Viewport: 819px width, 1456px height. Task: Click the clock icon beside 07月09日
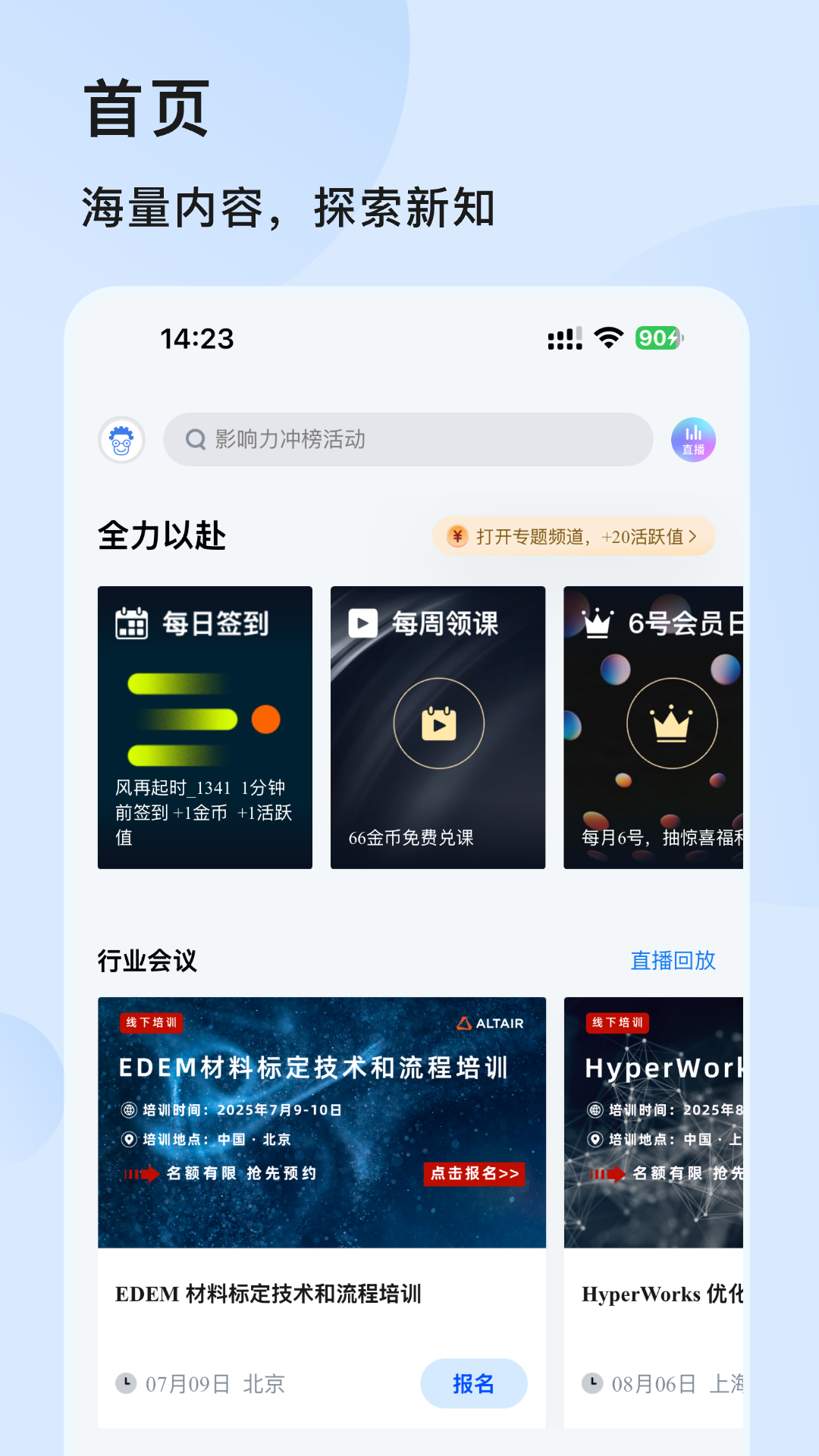point(127,1383)
